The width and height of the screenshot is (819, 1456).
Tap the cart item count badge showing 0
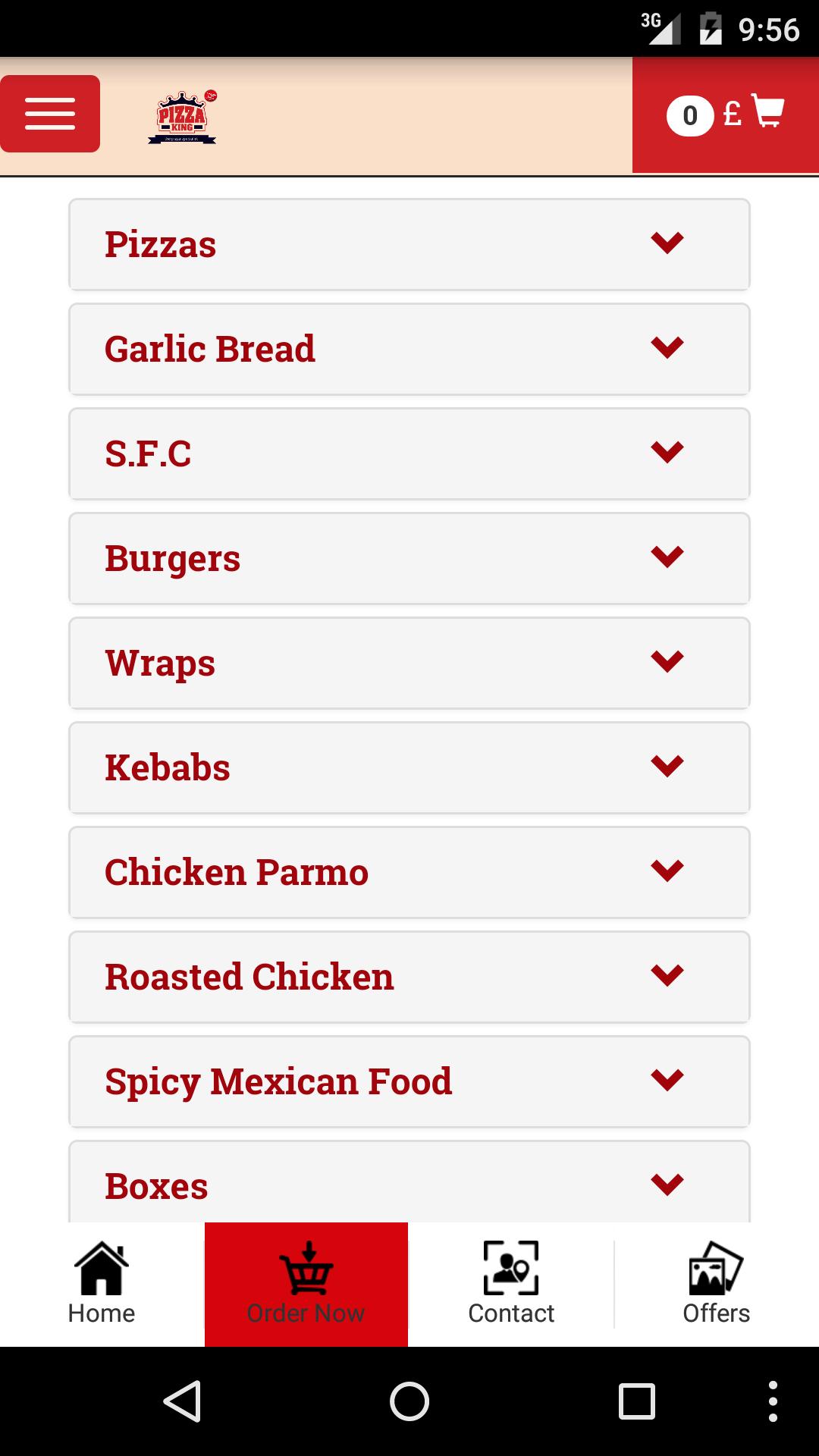tap(690, 115)
